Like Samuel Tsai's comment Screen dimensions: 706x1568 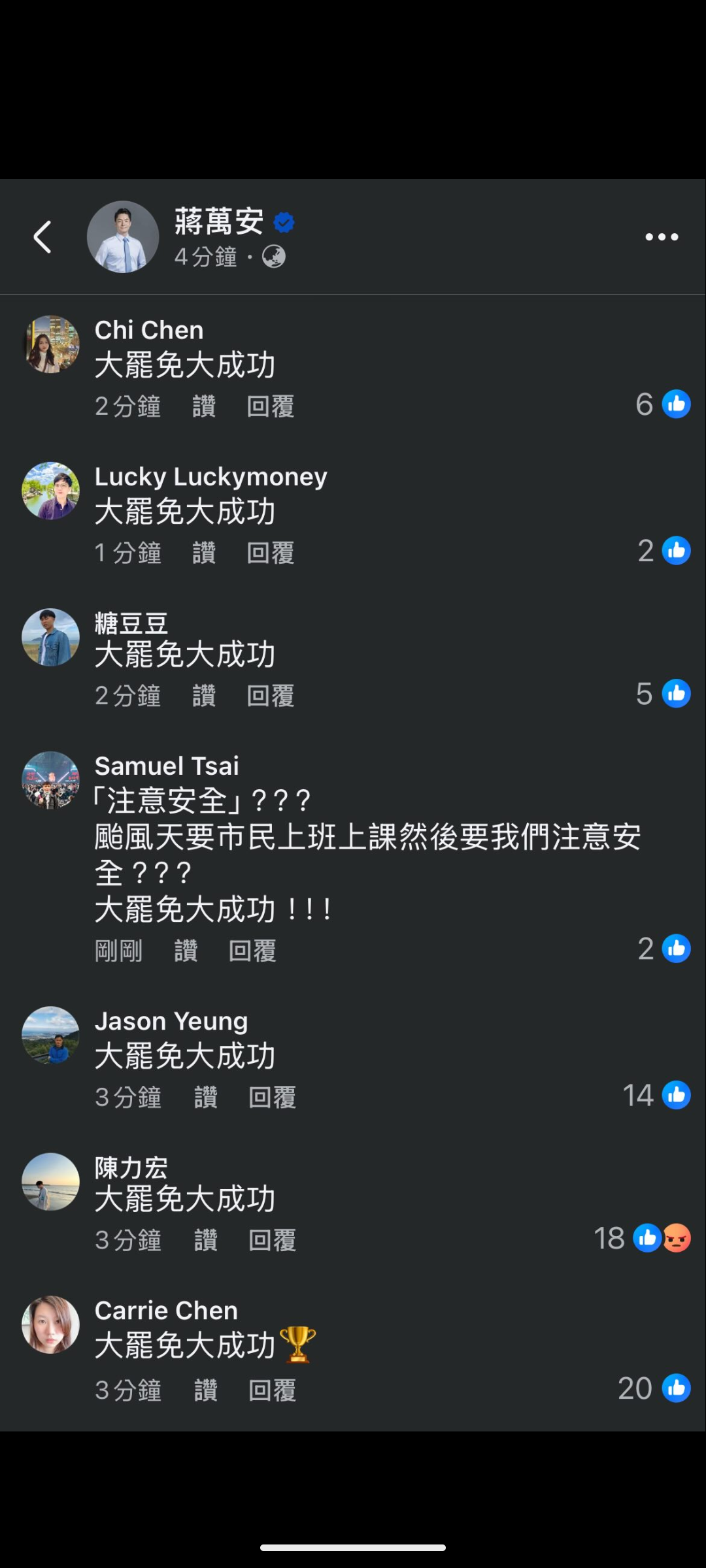186,951
